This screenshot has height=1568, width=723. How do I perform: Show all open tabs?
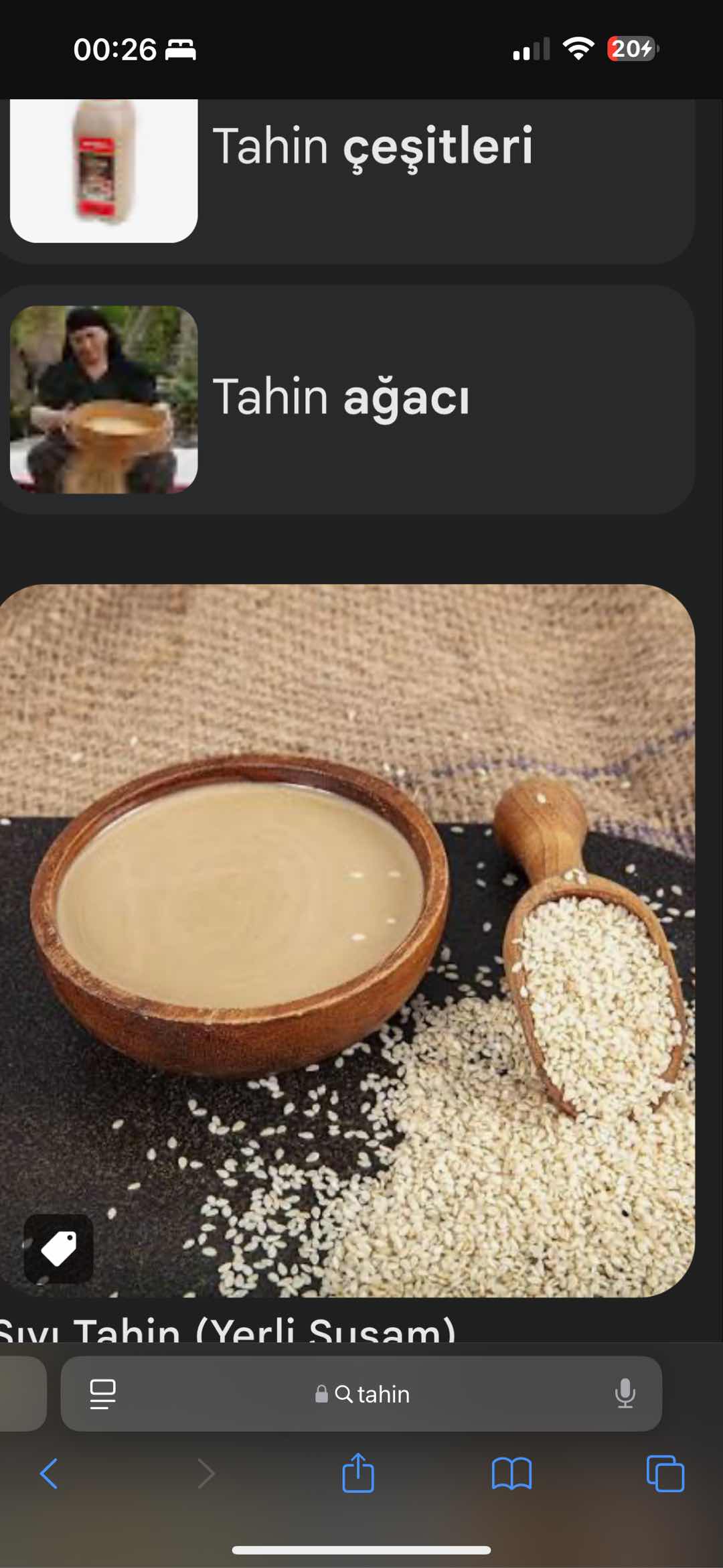[665, 1474]
